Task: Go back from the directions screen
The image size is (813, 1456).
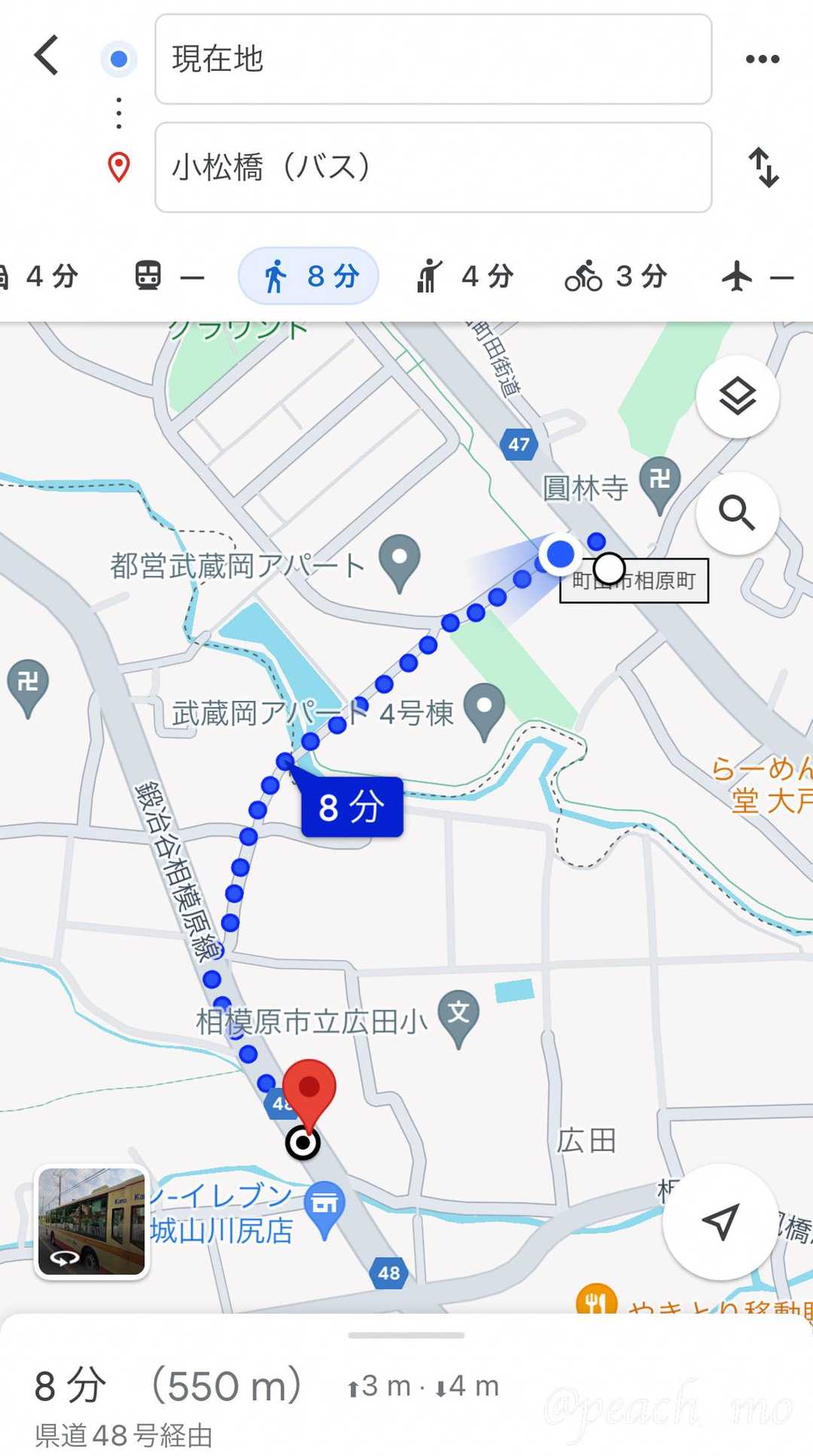Action: tap(47, 56)
